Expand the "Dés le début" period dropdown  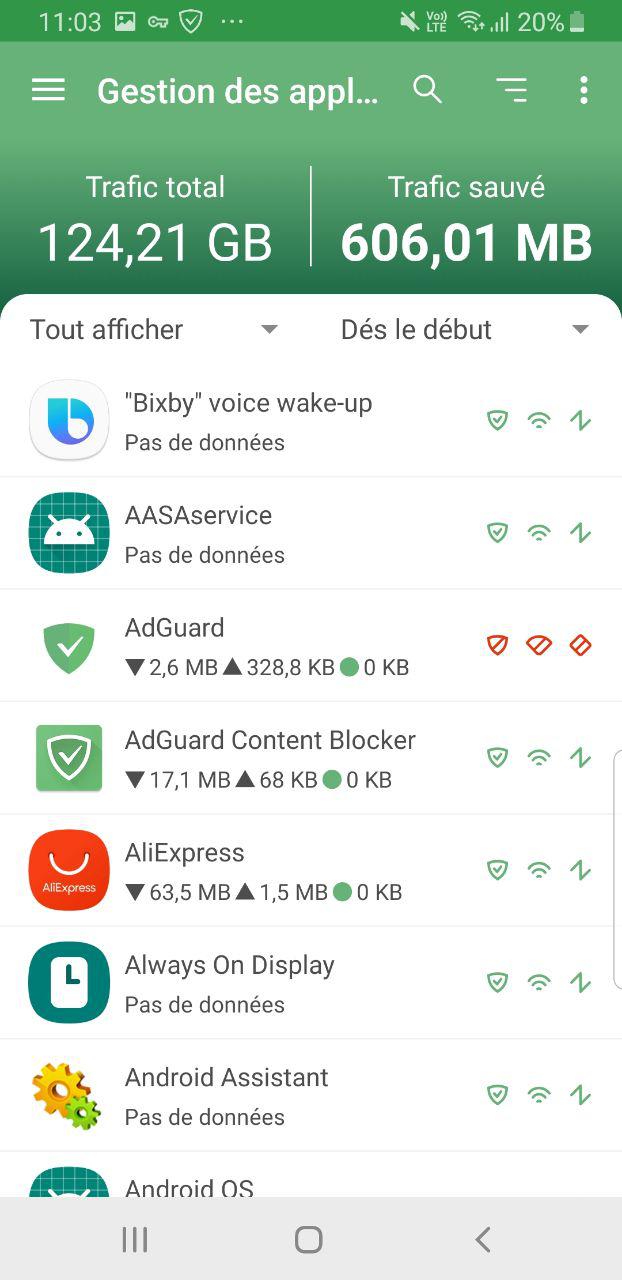[x=465, y=330]
